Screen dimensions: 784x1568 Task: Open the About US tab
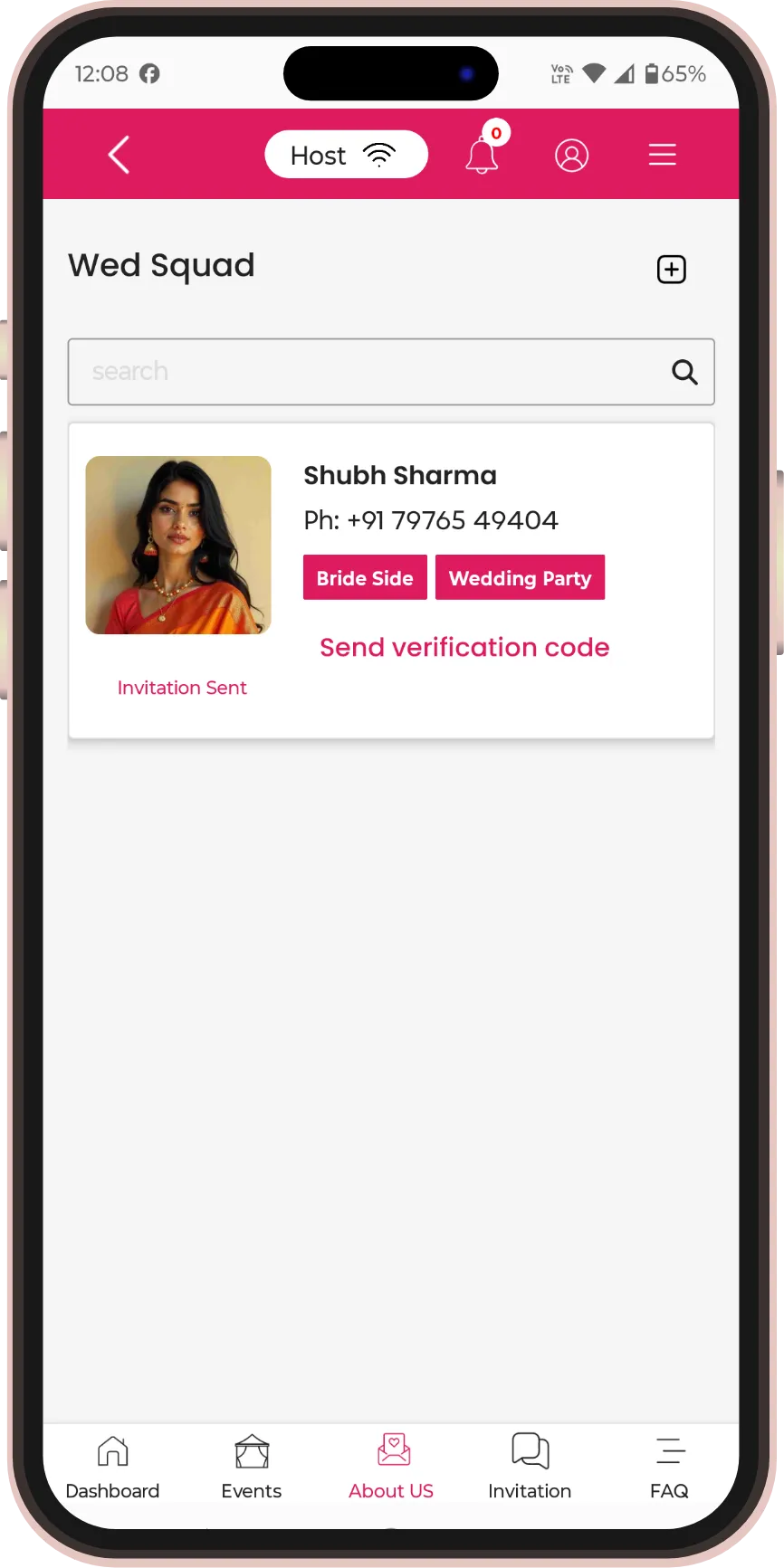(x=391, y=1467)
